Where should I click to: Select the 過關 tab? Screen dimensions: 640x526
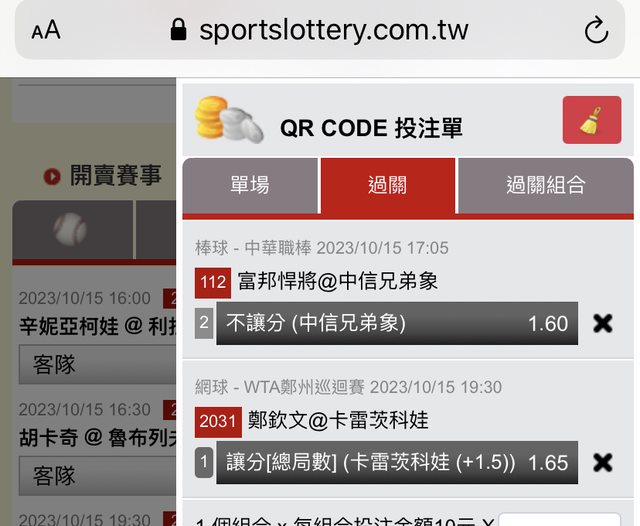coord(387,185)
